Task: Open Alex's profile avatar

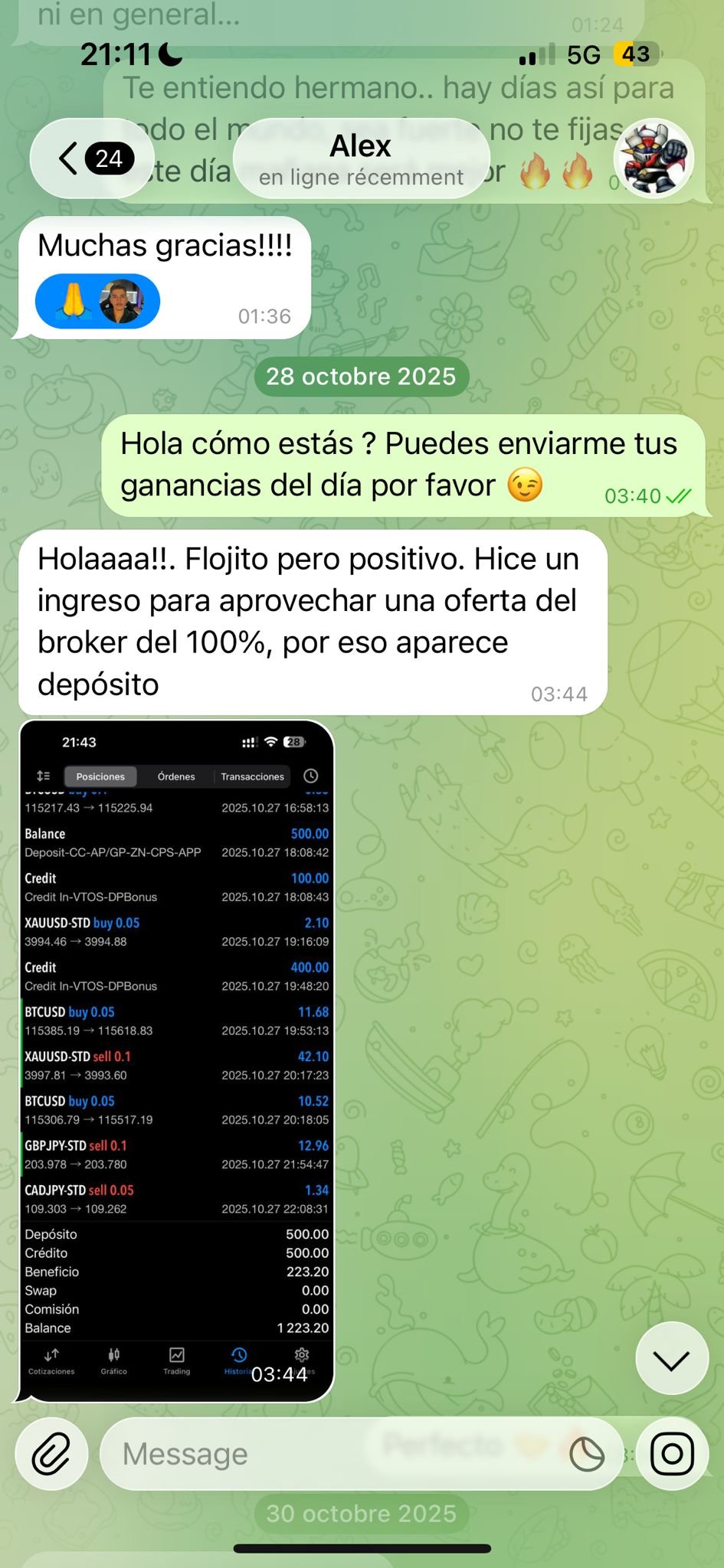Action: pos(654,158)
